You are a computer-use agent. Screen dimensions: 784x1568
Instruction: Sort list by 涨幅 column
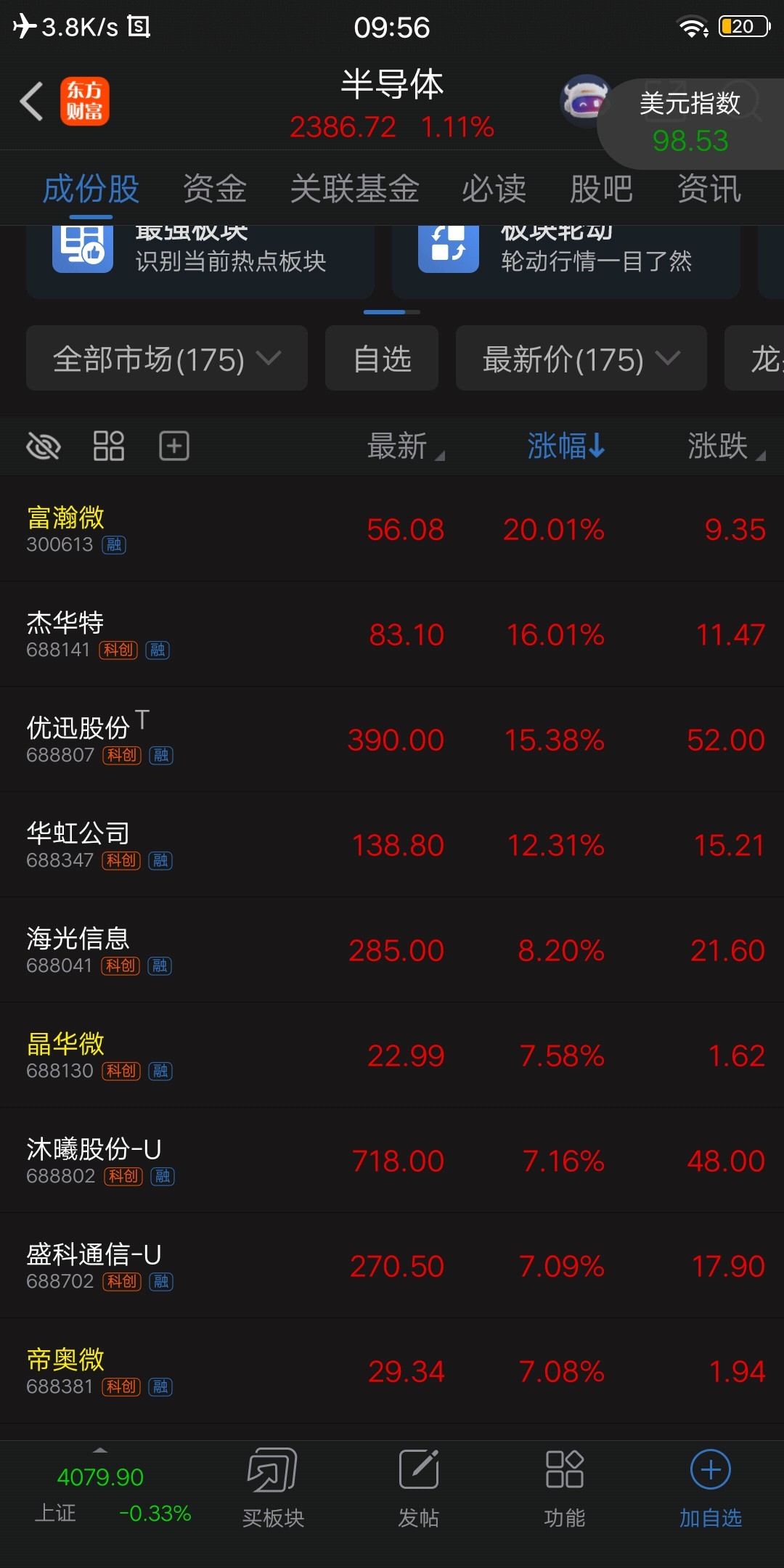[x=565, y=446]
